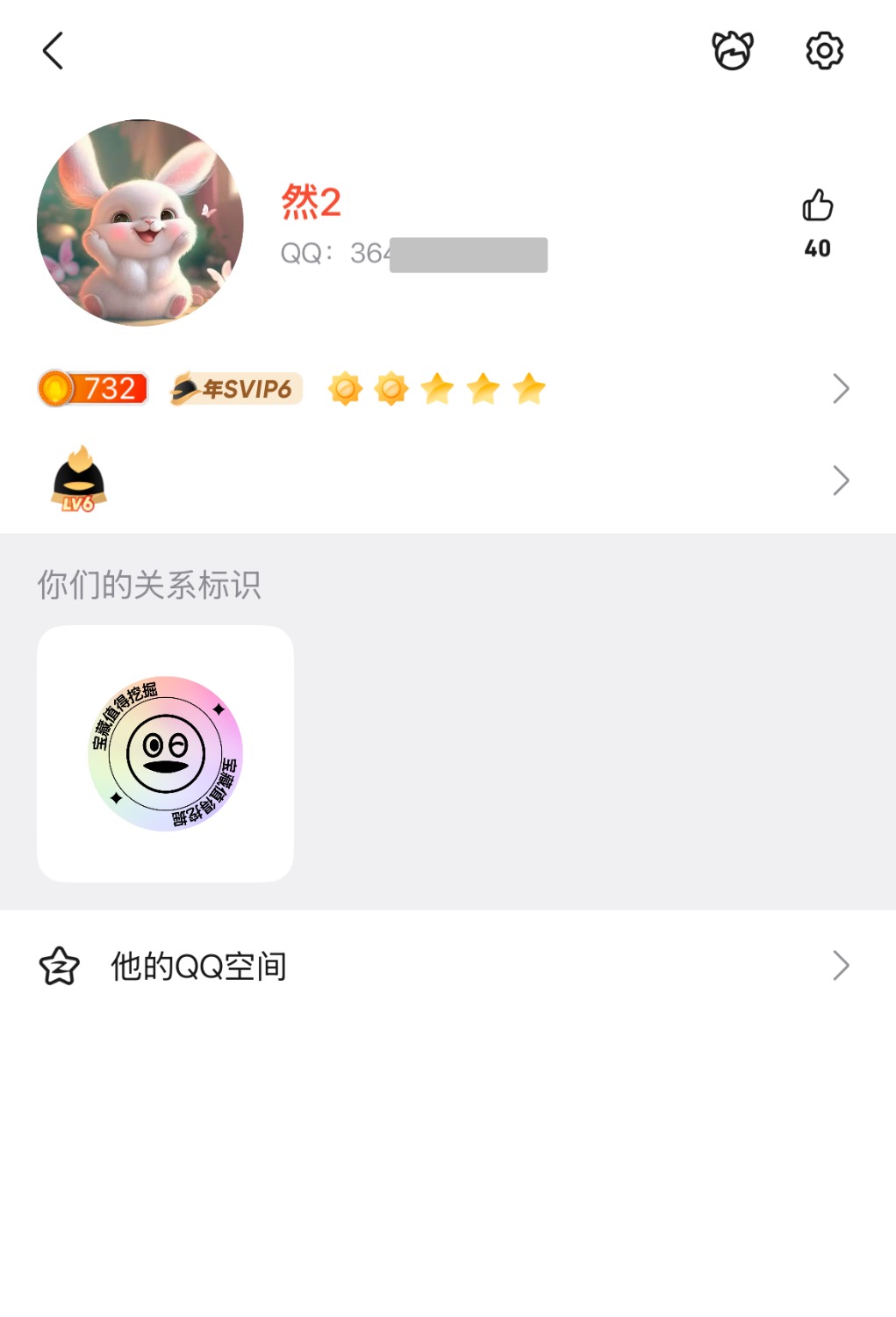View the rabbit profile picture
The width and height of the screenshot is (896, 1317).
coord(140,223)
